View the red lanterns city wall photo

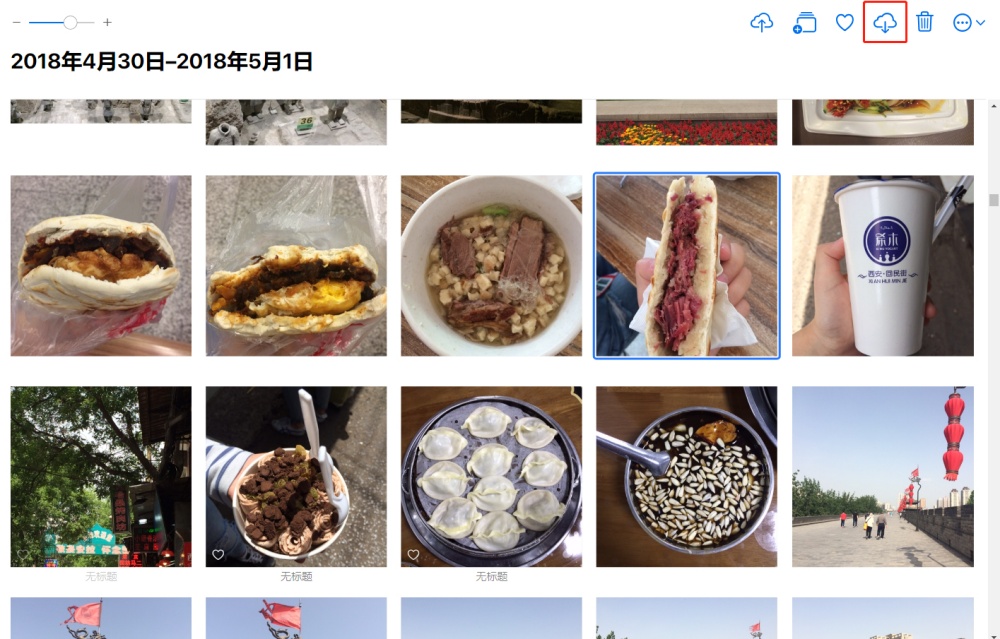[882, 476]
